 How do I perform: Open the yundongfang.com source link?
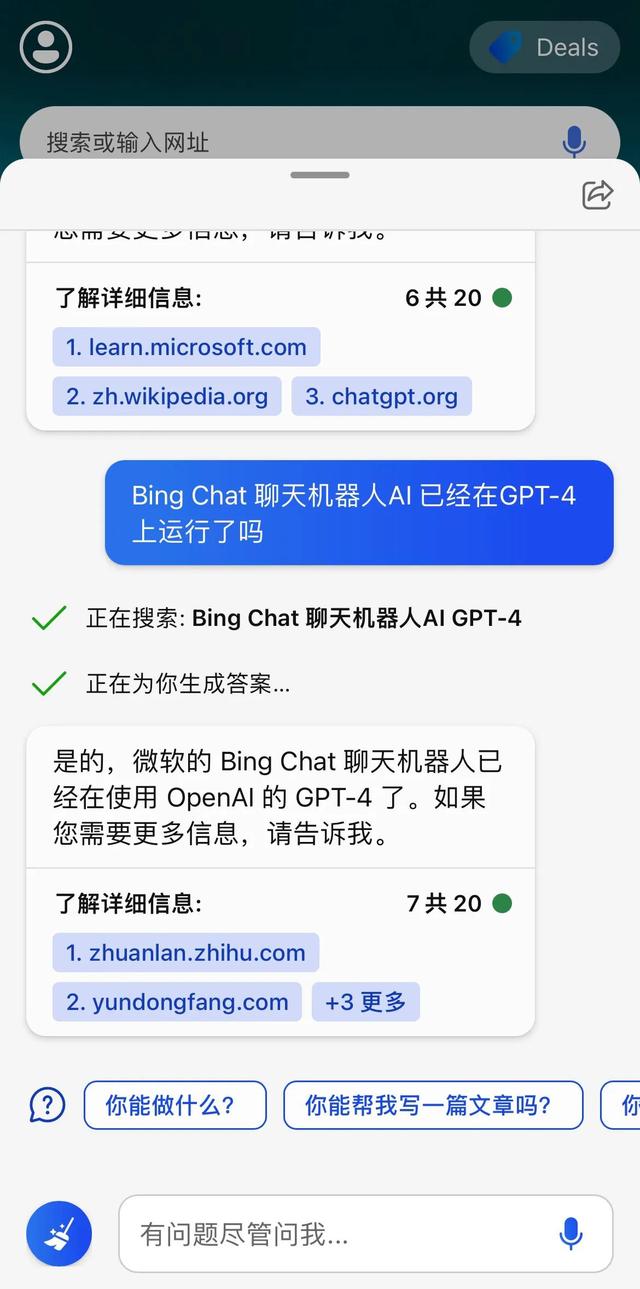tap(177, 1002)
